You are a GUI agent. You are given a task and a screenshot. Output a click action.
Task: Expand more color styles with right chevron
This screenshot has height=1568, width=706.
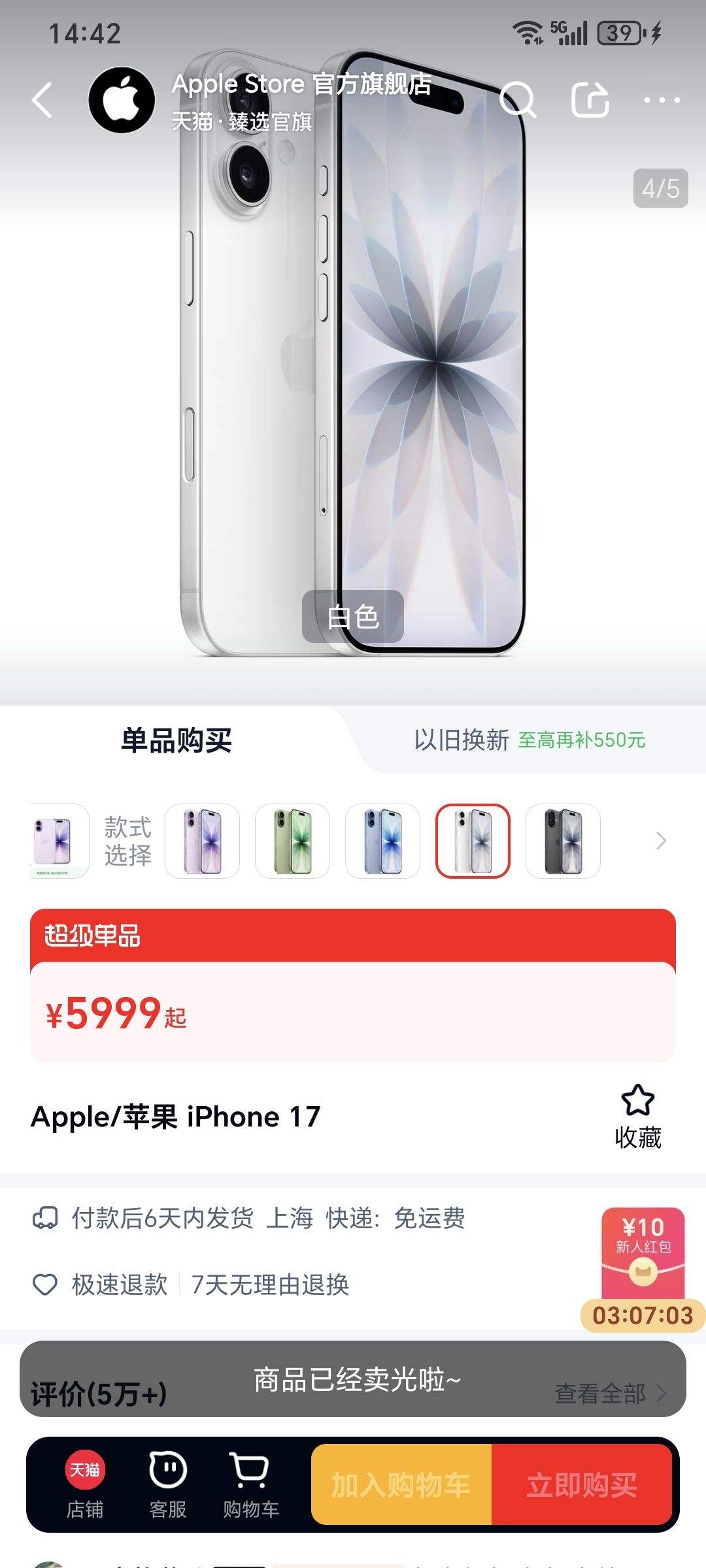click(x=662, y=841)
